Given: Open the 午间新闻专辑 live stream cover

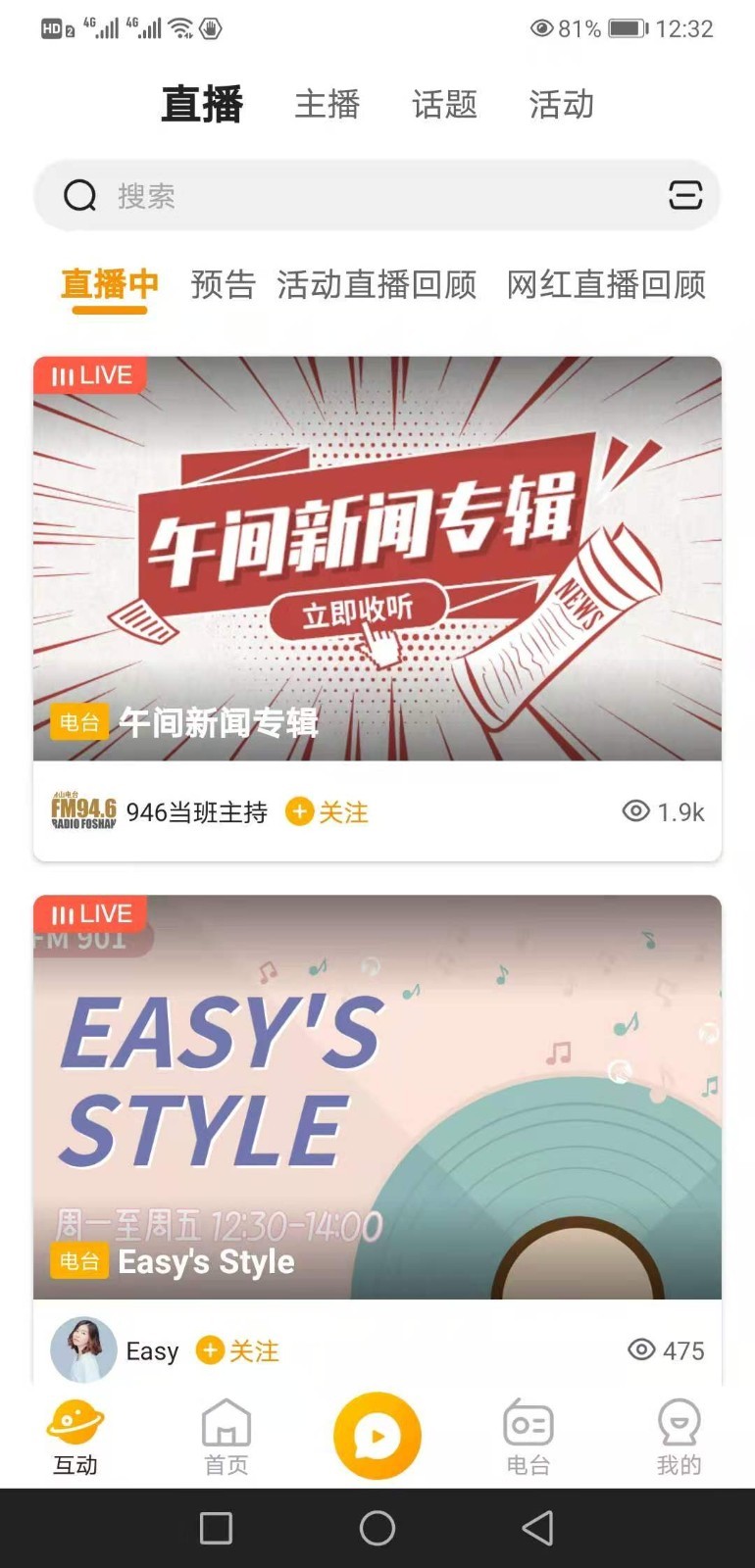Looking at the screenshot, I should [x=377, y=559].
